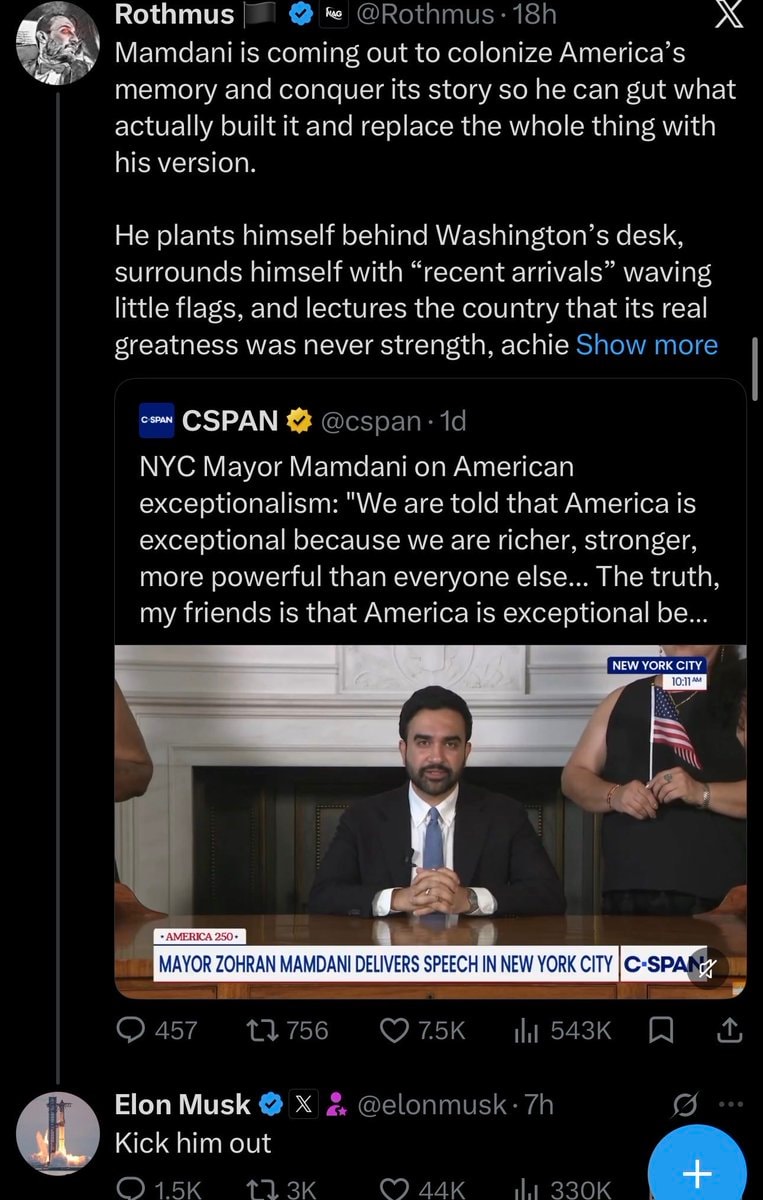This screenshot has width=763, height=1200.
Task: Repost Elon Musk's reply
Action: click(x=284, y=1188)
